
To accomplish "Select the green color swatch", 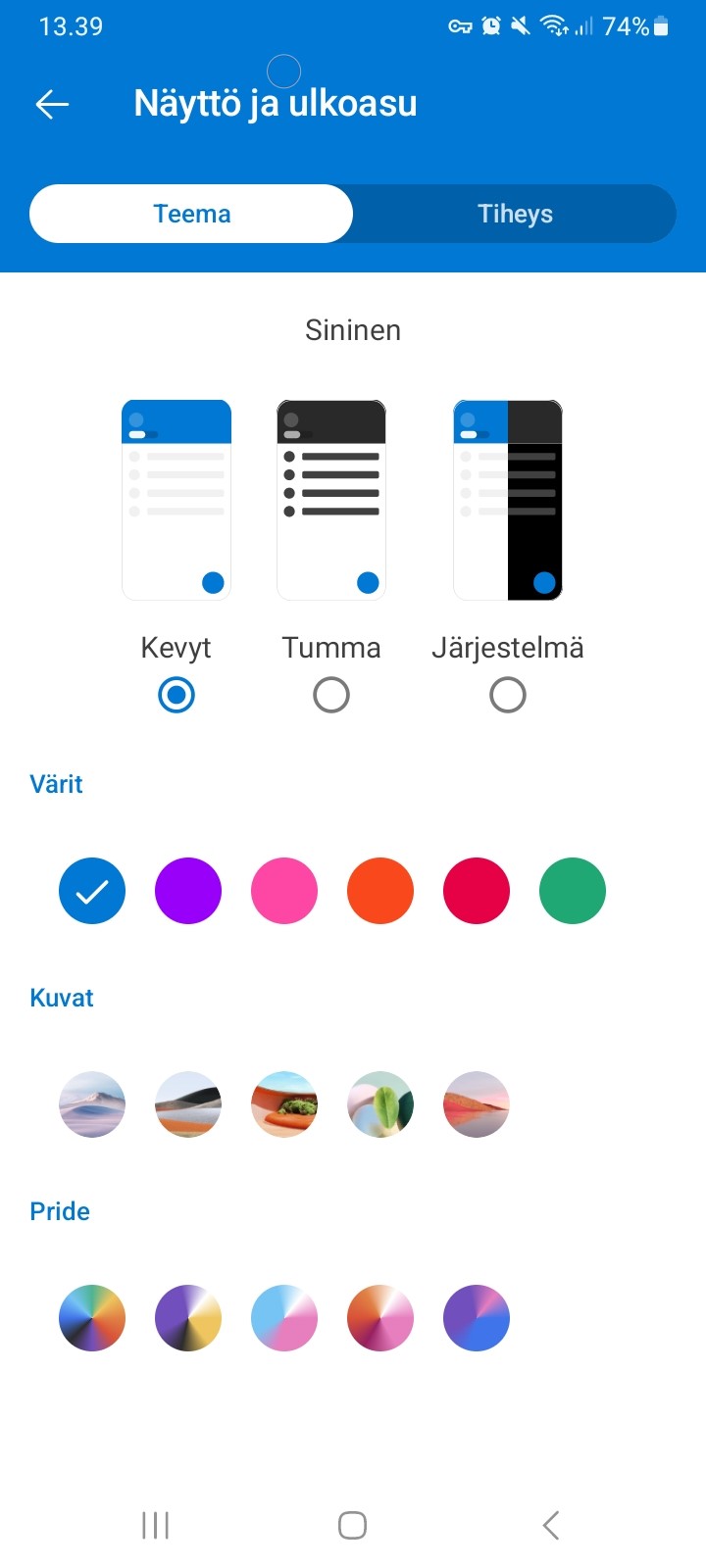I will coord(573,891).
